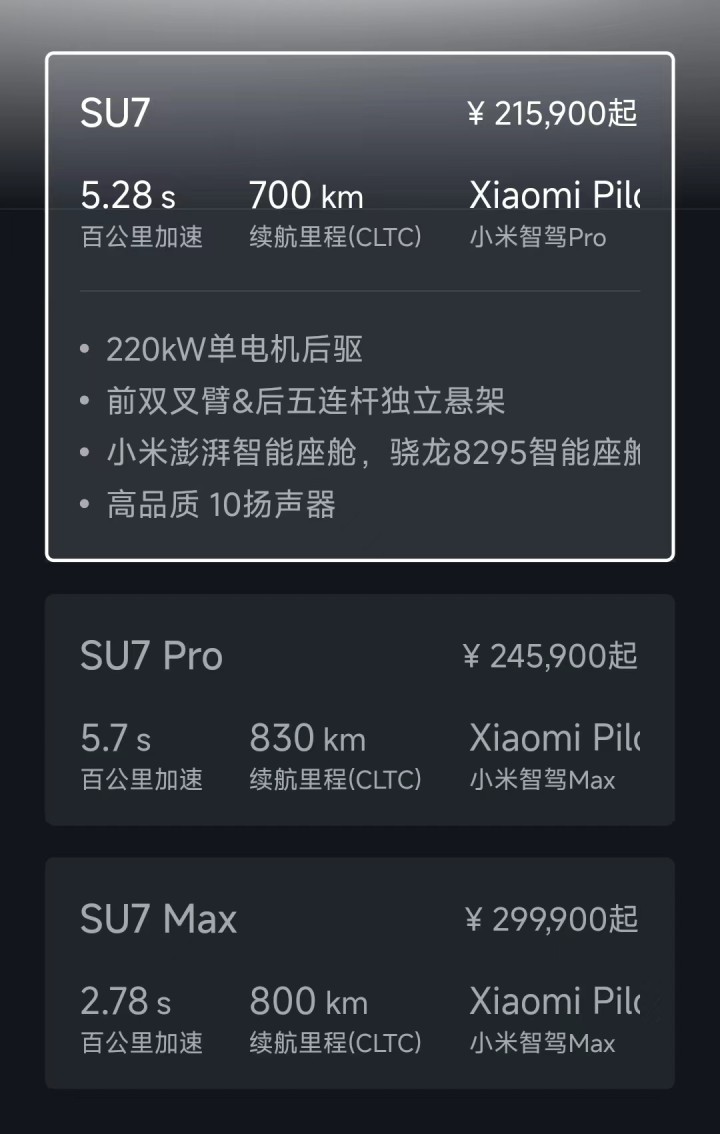
Task: Select the SU7 Pro trim card
Action: (x=360, y=710)
